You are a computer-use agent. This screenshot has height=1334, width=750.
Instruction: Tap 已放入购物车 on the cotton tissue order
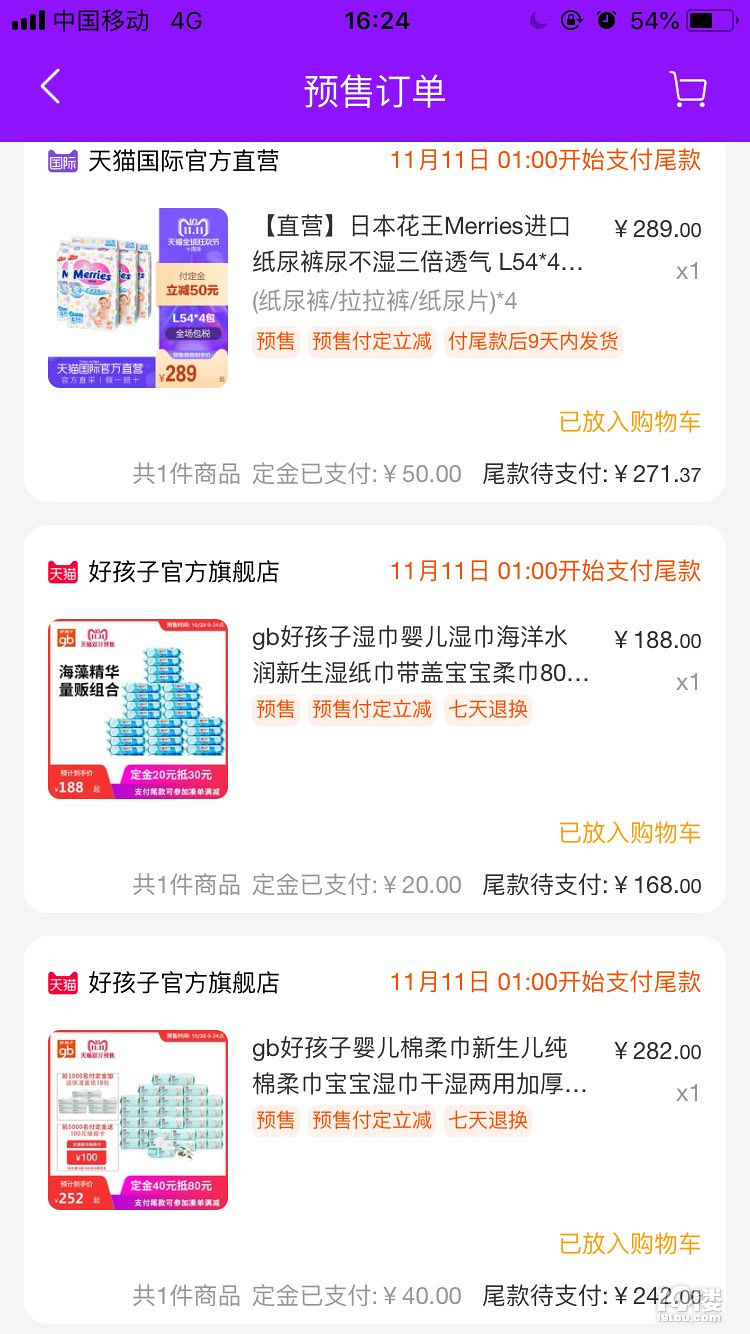click(630, 1243)
